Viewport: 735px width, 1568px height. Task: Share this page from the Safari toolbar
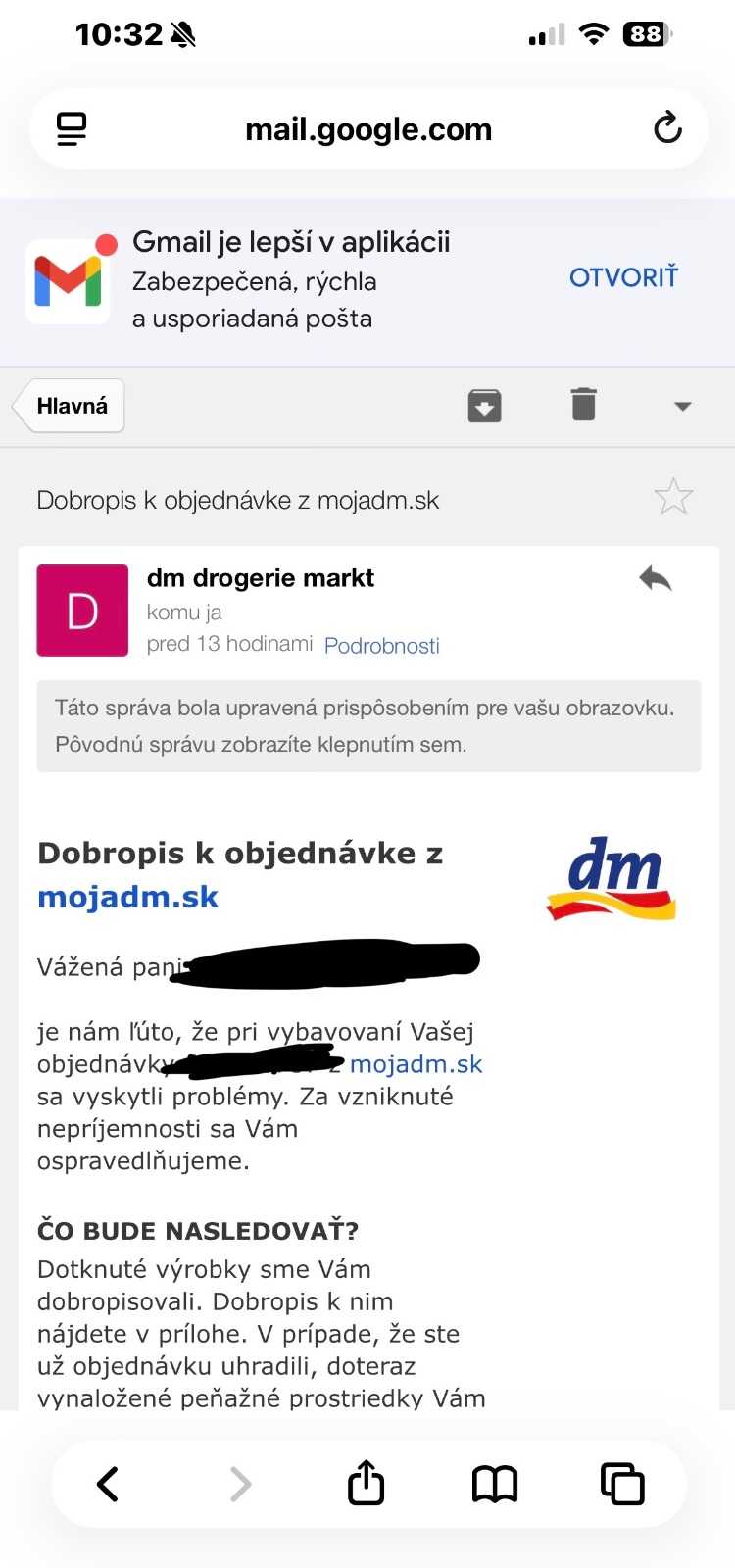point(367,1483)
